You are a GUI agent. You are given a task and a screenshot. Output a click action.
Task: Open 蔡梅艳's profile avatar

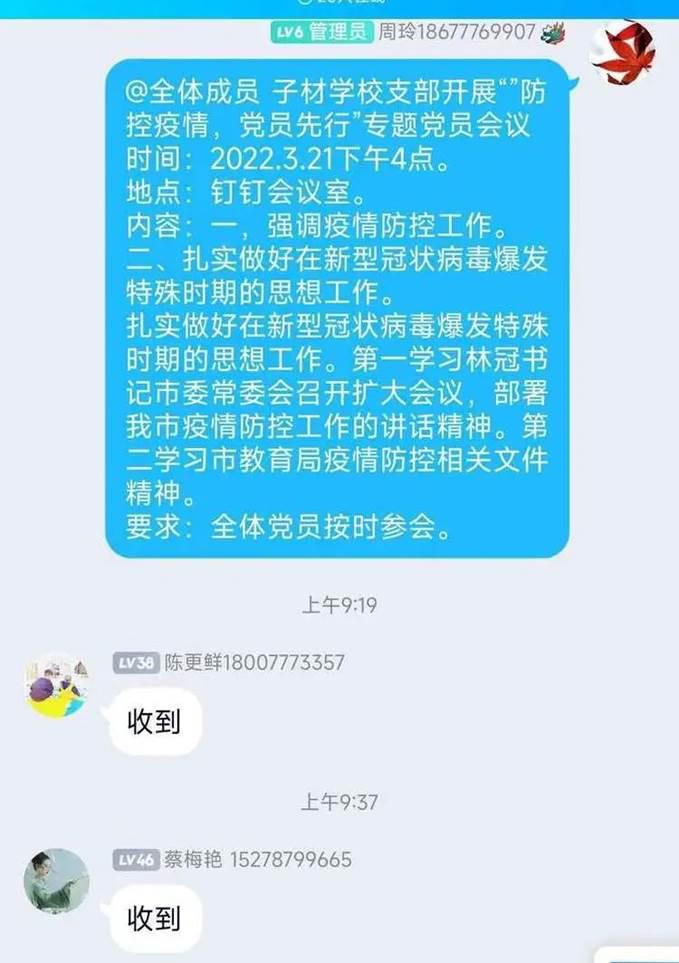coord(56,881)
